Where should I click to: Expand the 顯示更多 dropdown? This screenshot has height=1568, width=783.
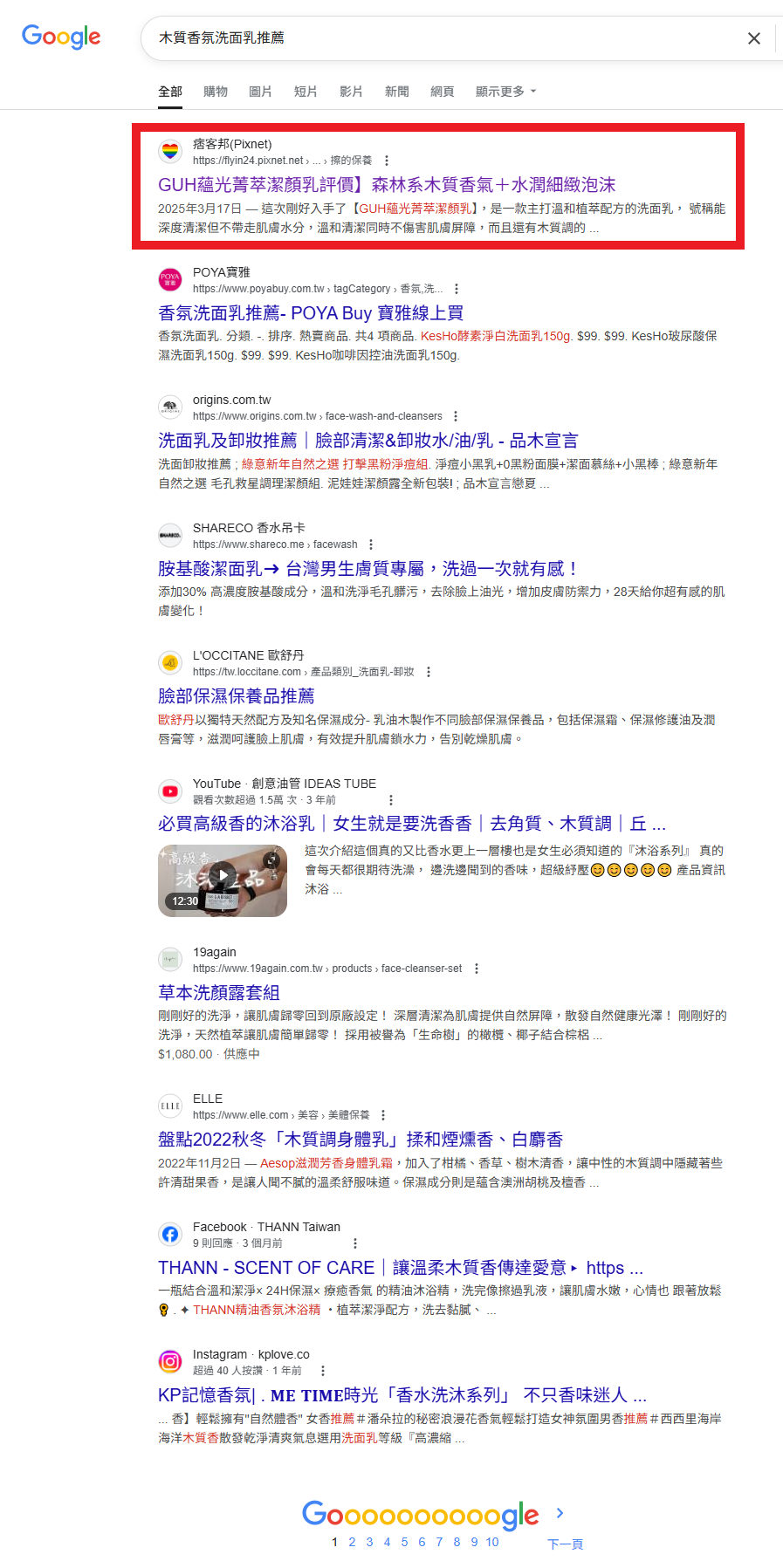(x=505, y=92)
